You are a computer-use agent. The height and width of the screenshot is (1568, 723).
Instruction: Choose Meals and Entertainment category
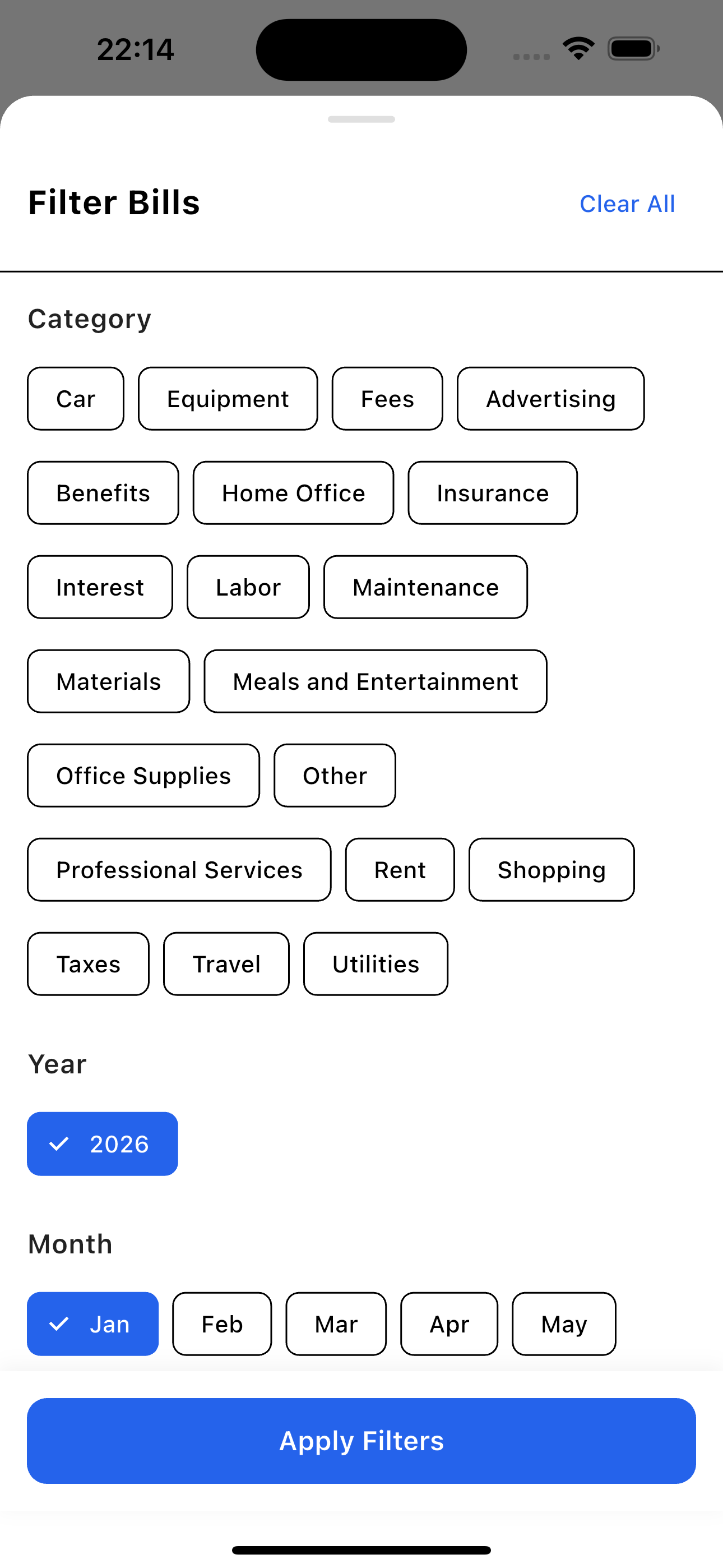pos(376,681)
